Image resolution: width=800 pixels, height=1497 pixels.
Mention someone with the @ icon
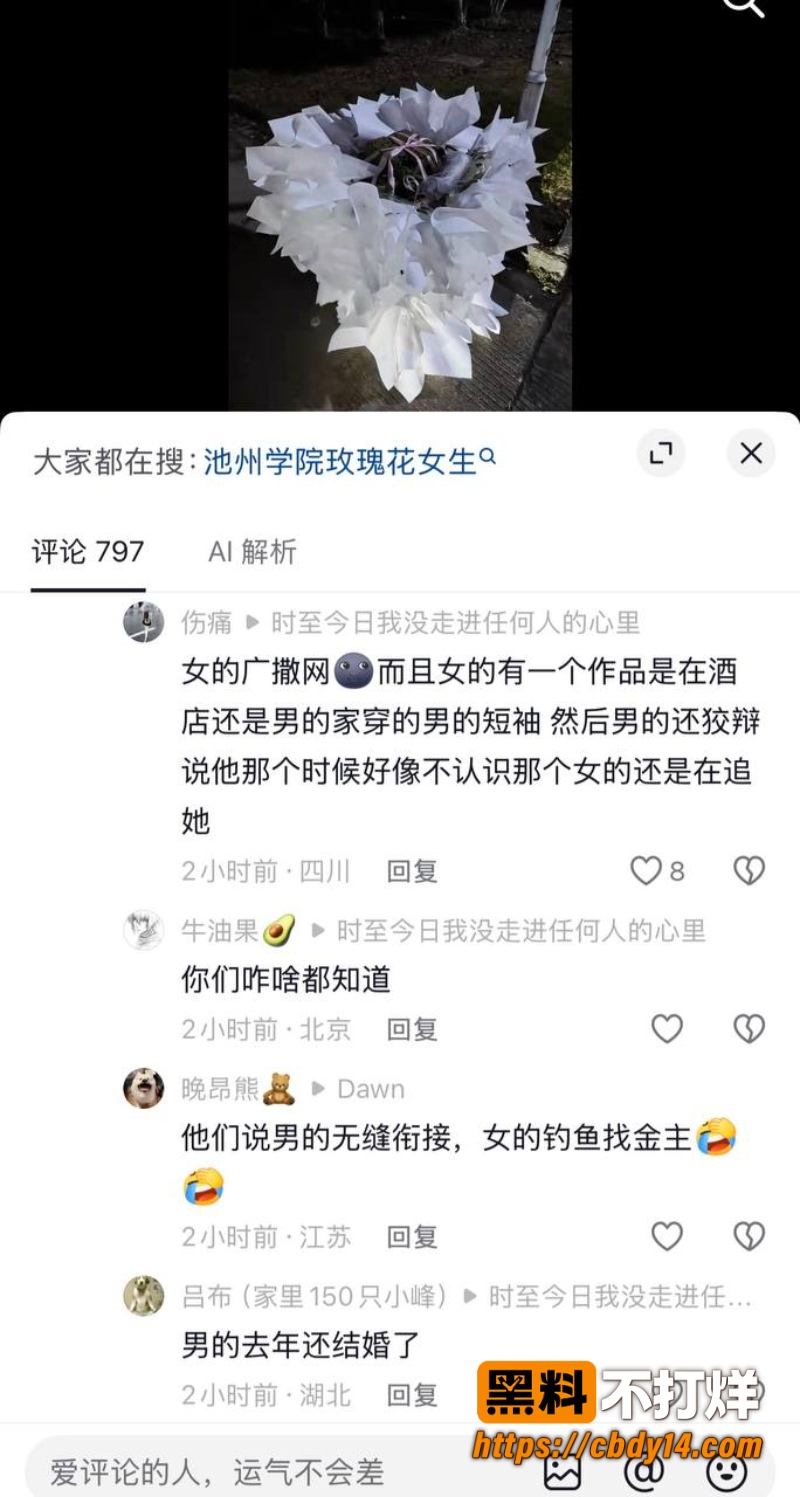pos(644,1471)
